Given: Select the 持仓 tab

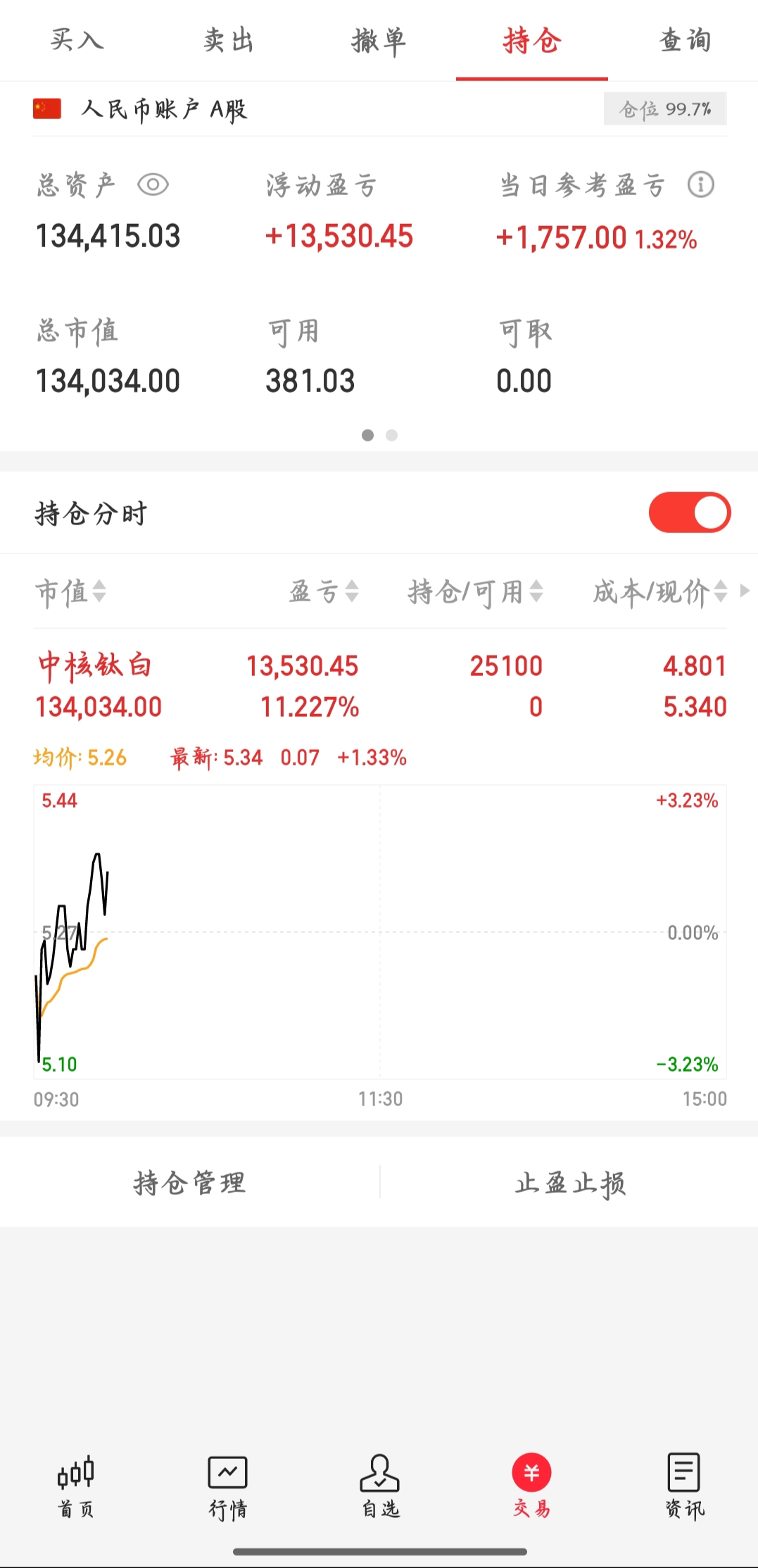Looking at the screenshot, I should 531,40.
